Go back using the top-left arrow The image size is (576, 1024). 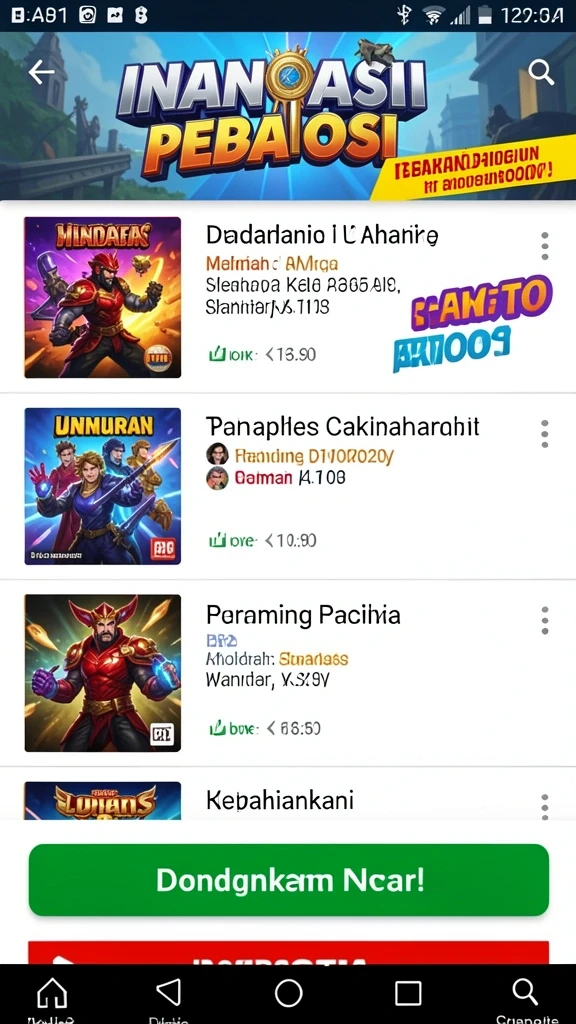41,73
